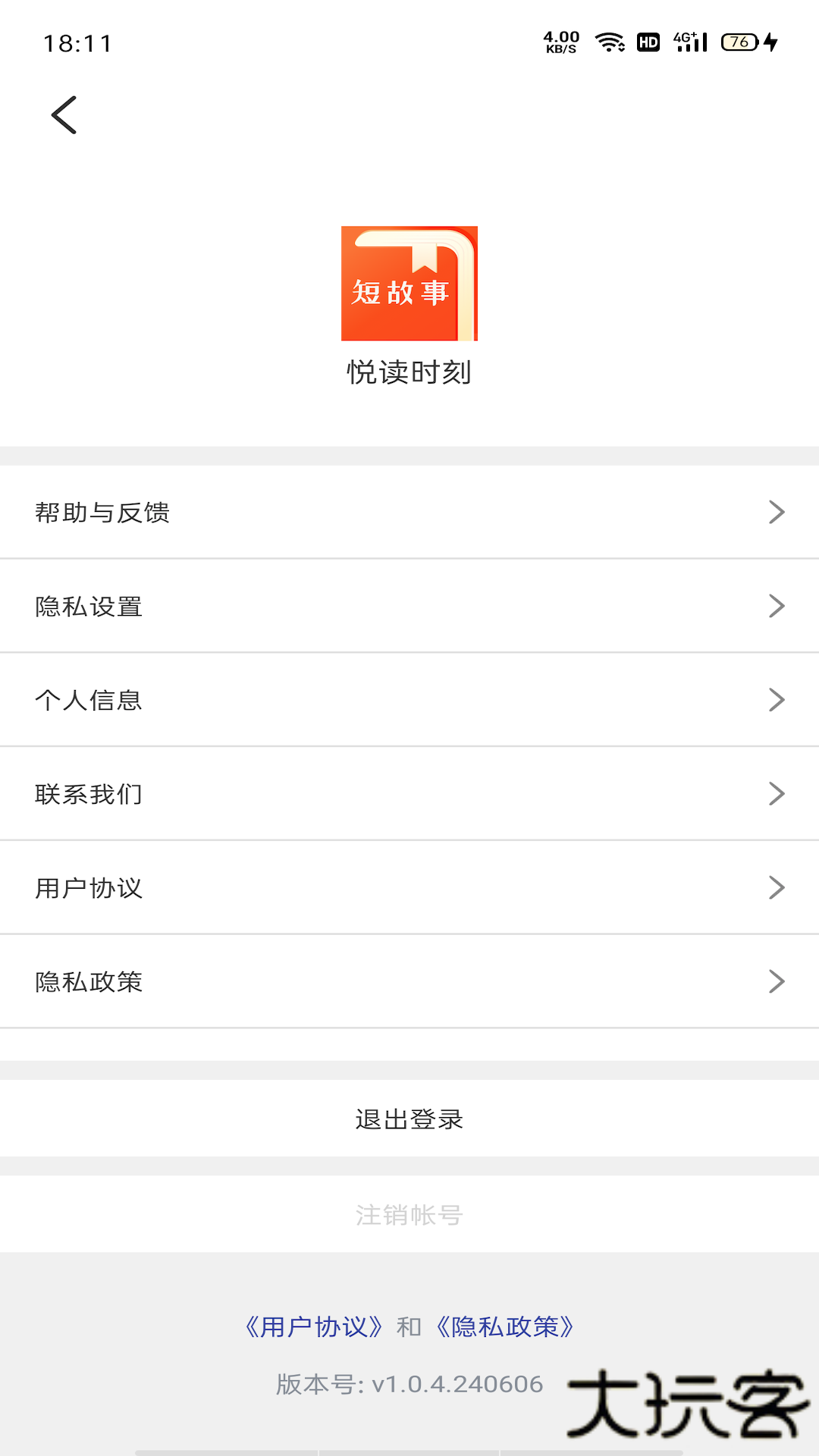The width and height of the screenshot is (819, 1456).
Task: Tap the 退出登录 button
Action: point(409,1119)
